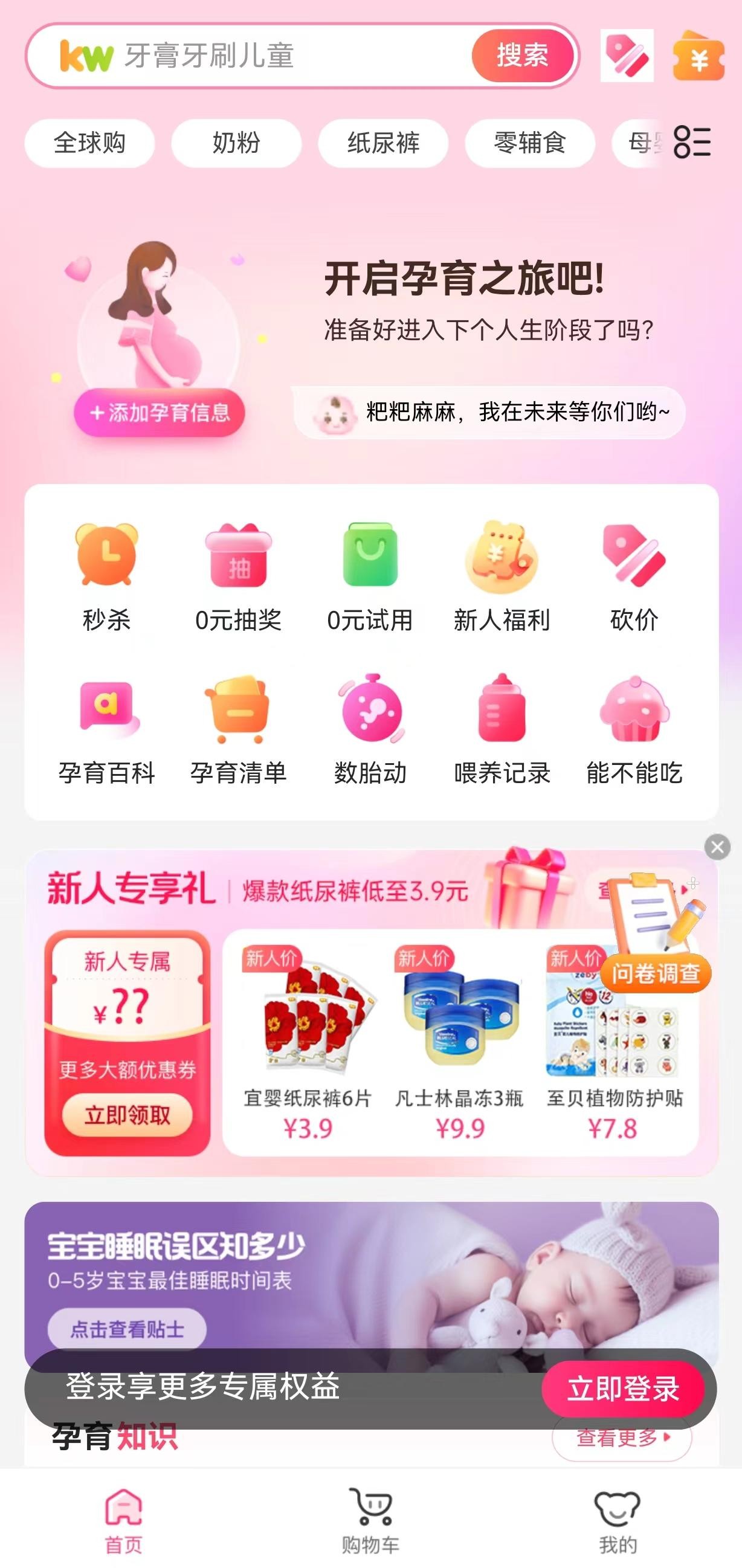Tap the 搜索 button
Image resolution: width=742 pixels, height=1568 pixels.
click(x=522, y=56)
